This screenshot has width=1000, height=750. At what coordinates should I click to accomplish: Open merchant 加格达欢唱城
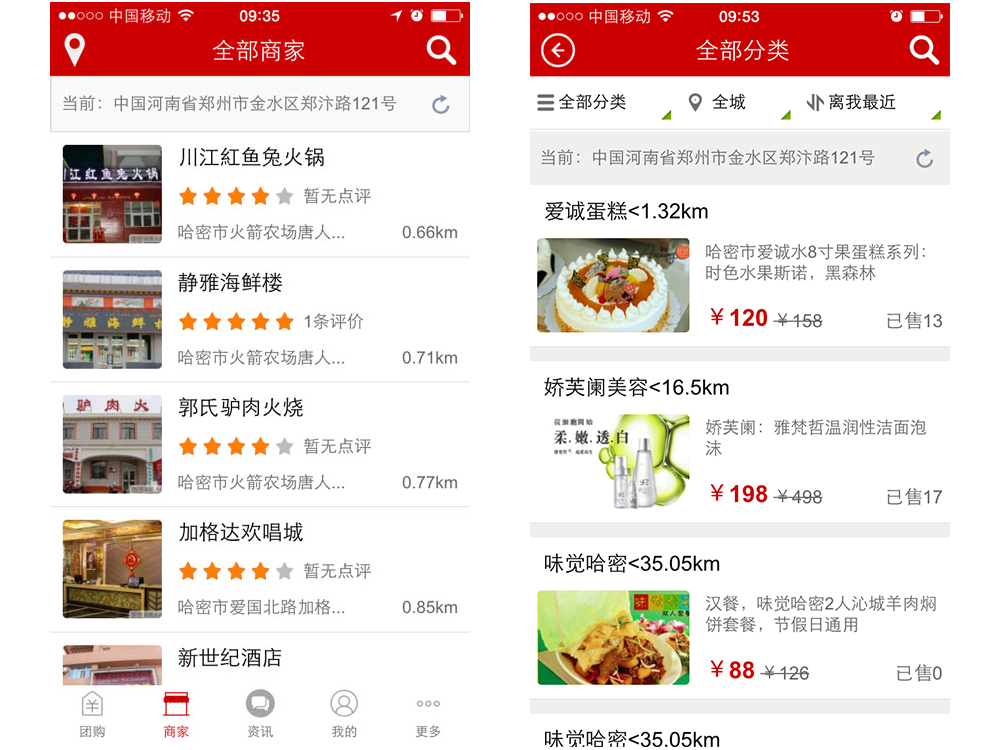[x=260, y=570]
